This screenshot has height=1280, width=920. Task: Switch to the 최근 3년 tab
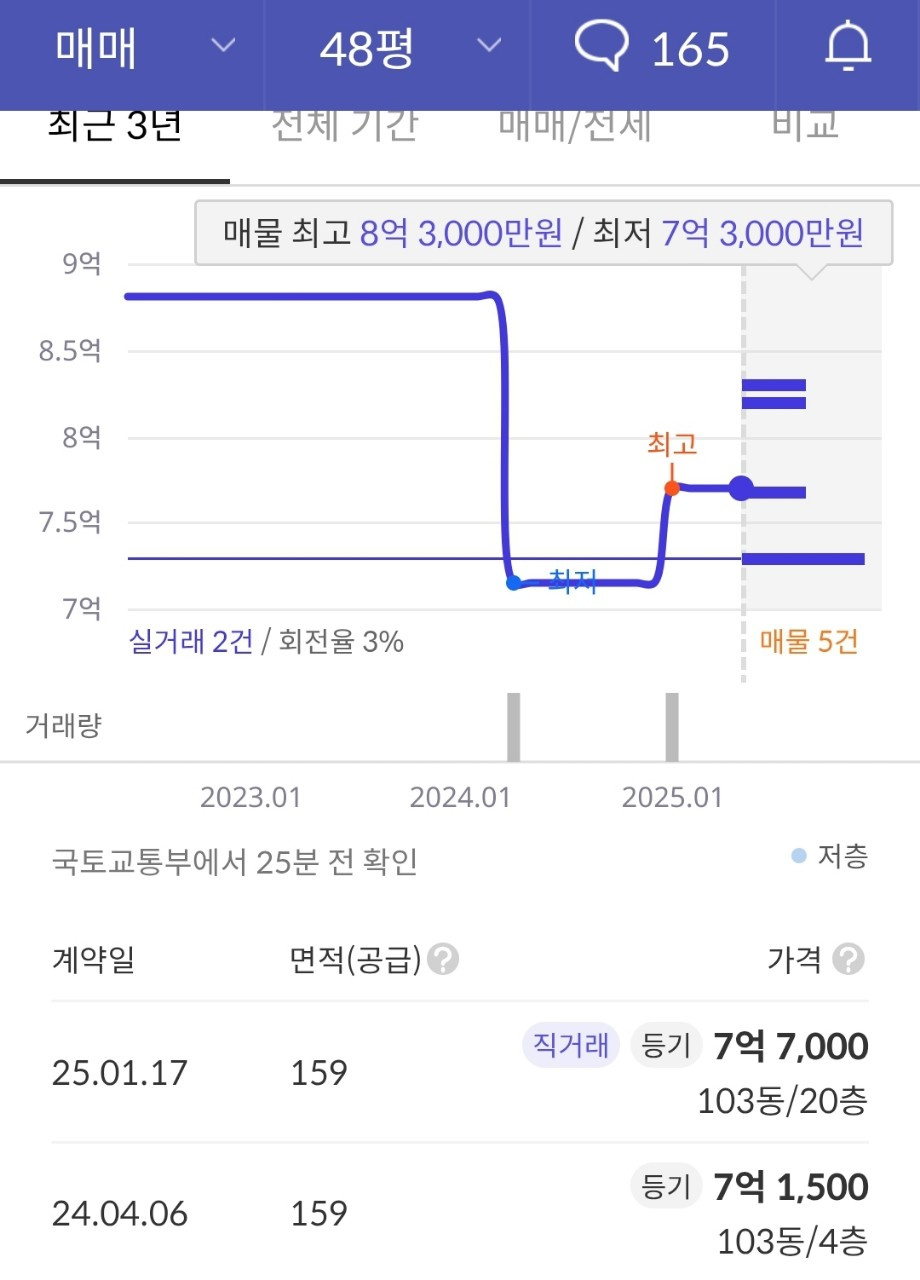(x=115, y=130)
